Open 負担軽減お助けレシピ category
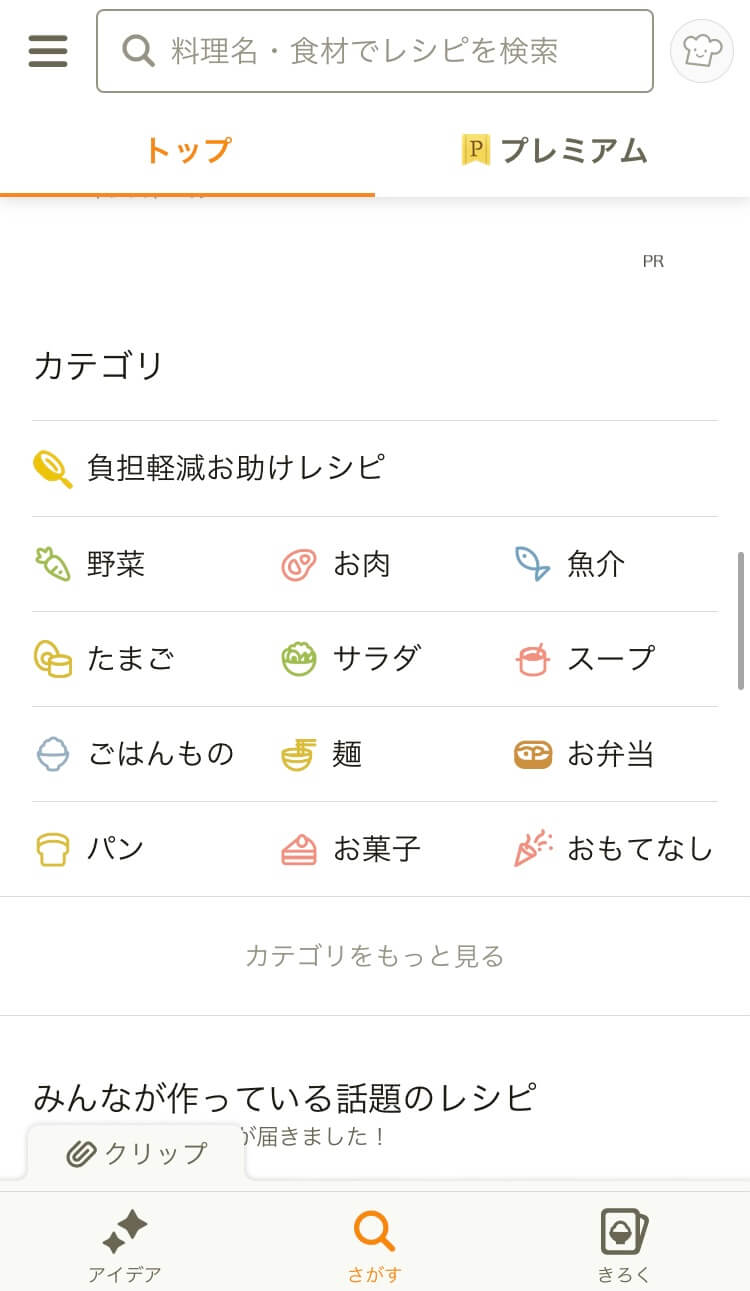 click(375, 468)
